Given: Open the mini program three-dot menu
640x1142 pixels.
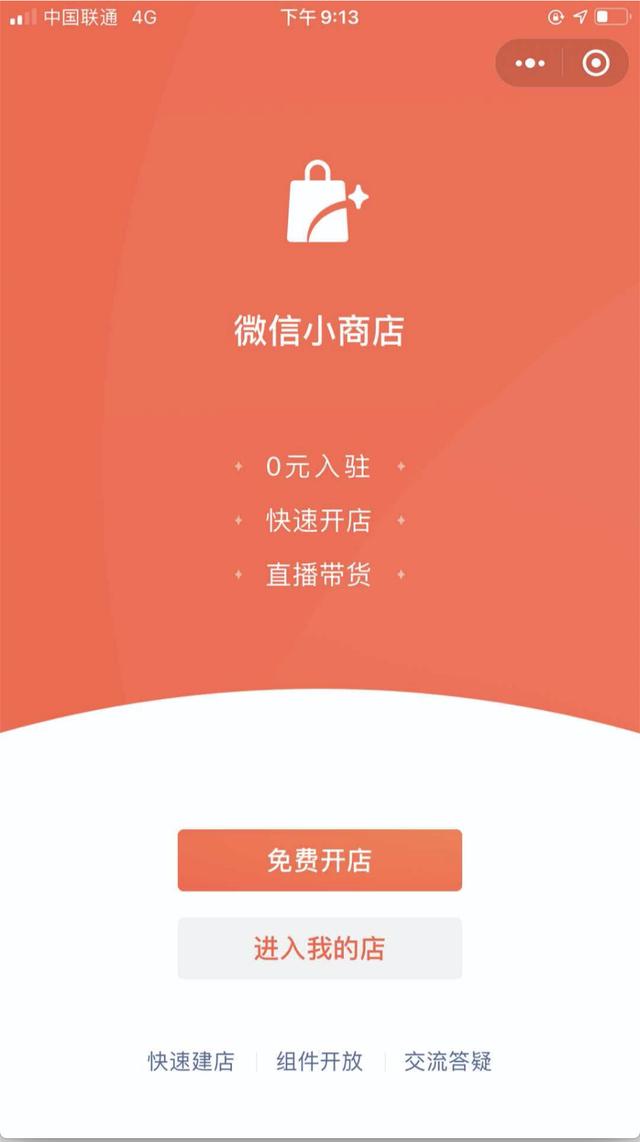Looking at the screenshot, I should pos(530,63).
